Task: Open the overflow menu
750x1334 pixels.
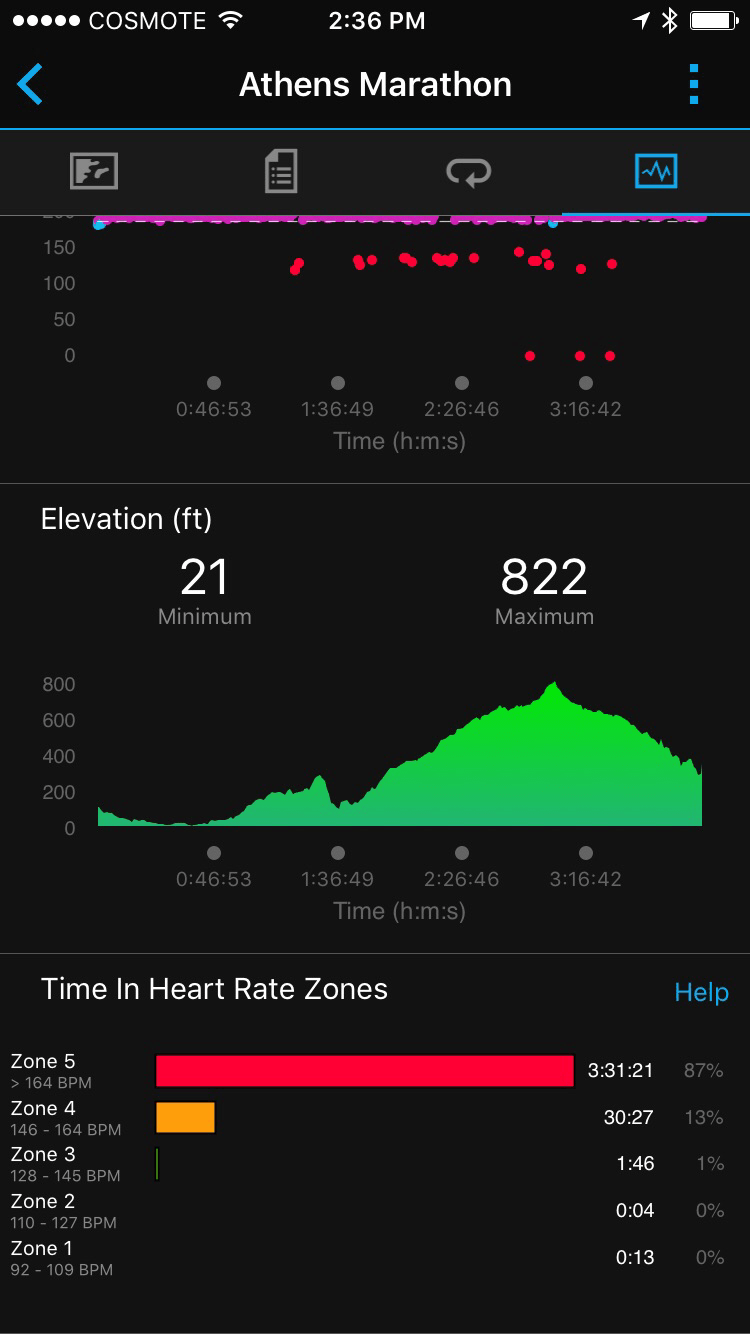Action: tap(693, 84)
